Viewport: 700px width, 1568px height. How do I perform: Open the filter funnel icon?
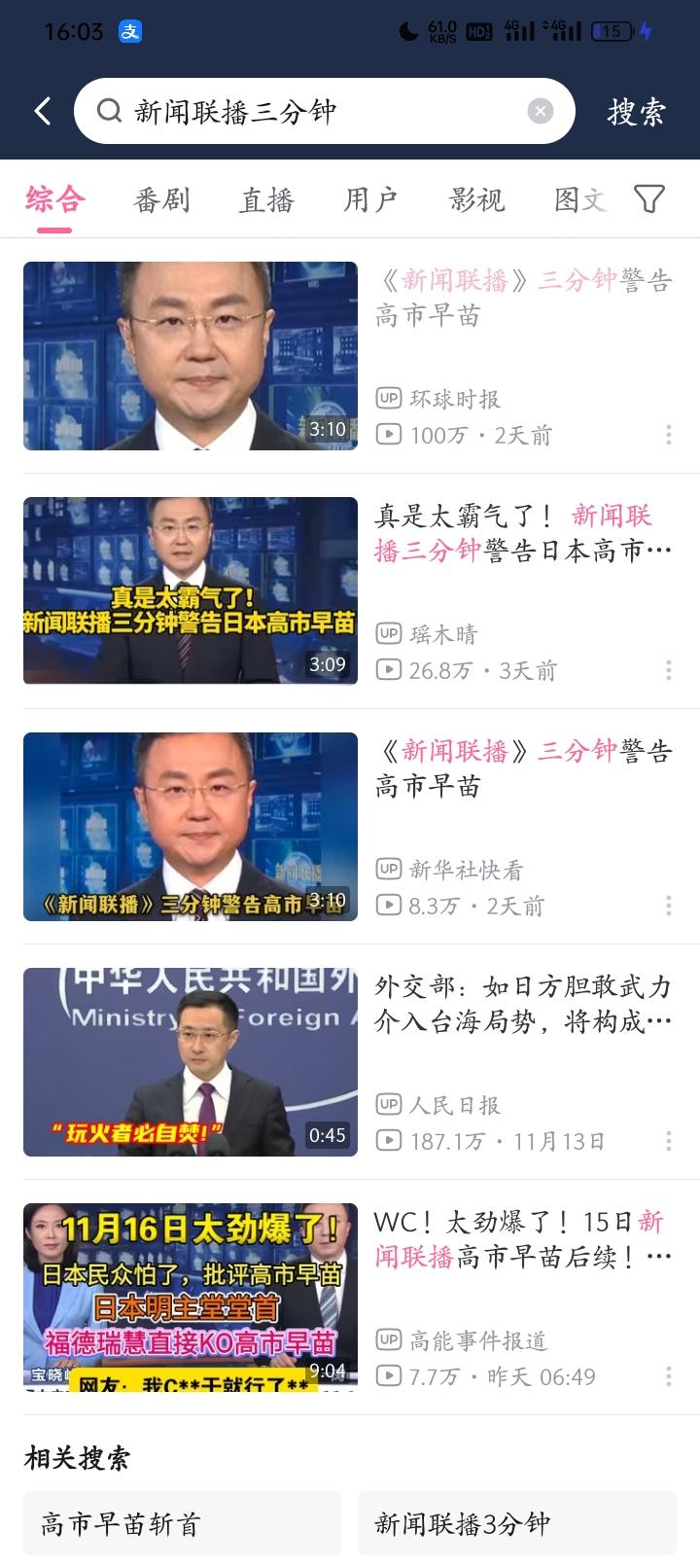648,199
